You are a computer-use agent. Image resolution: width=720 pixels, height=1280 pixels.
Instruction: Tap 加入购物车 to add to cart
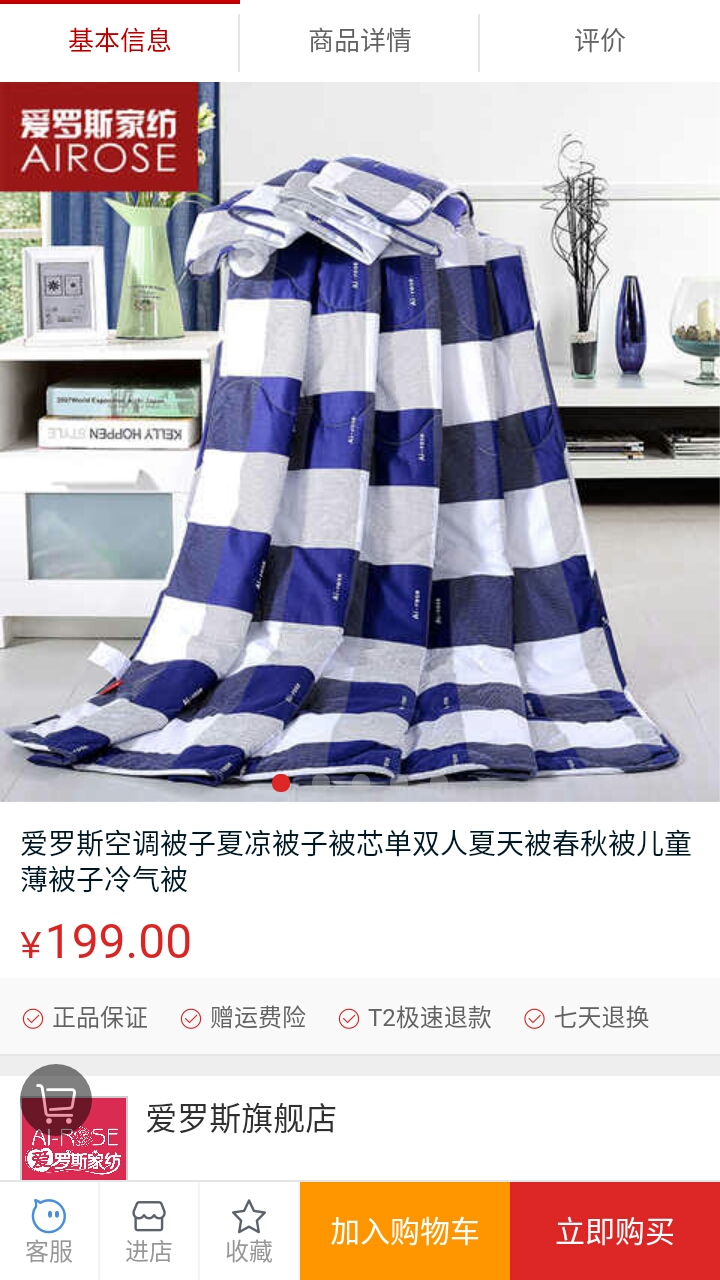pos(405,1231)
